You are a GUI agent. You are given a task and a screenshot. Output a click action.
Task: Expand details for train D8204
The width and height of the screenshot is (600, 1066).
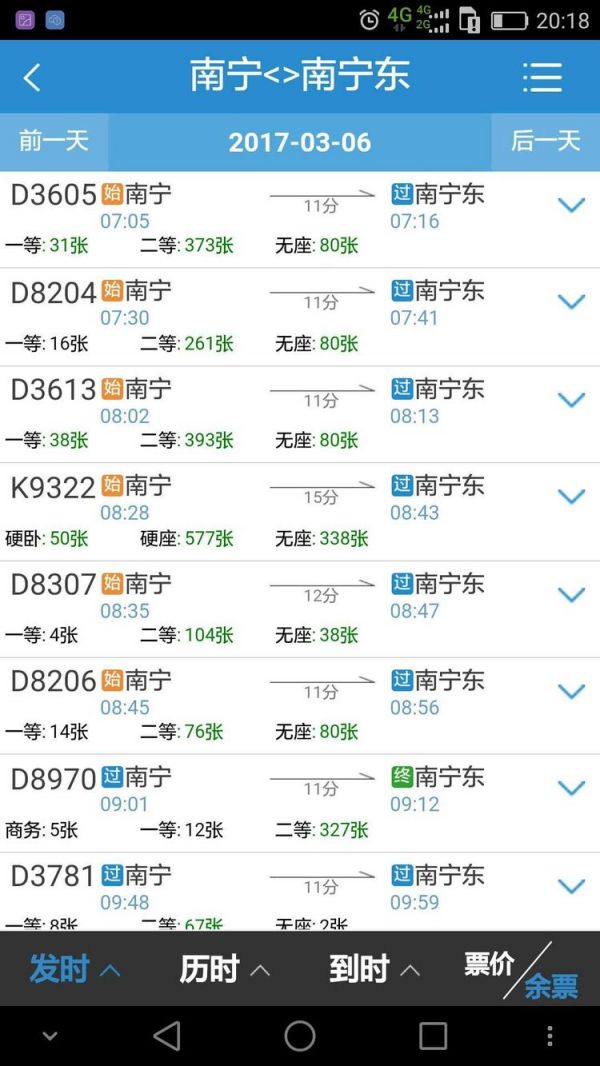tap(570, 302)
